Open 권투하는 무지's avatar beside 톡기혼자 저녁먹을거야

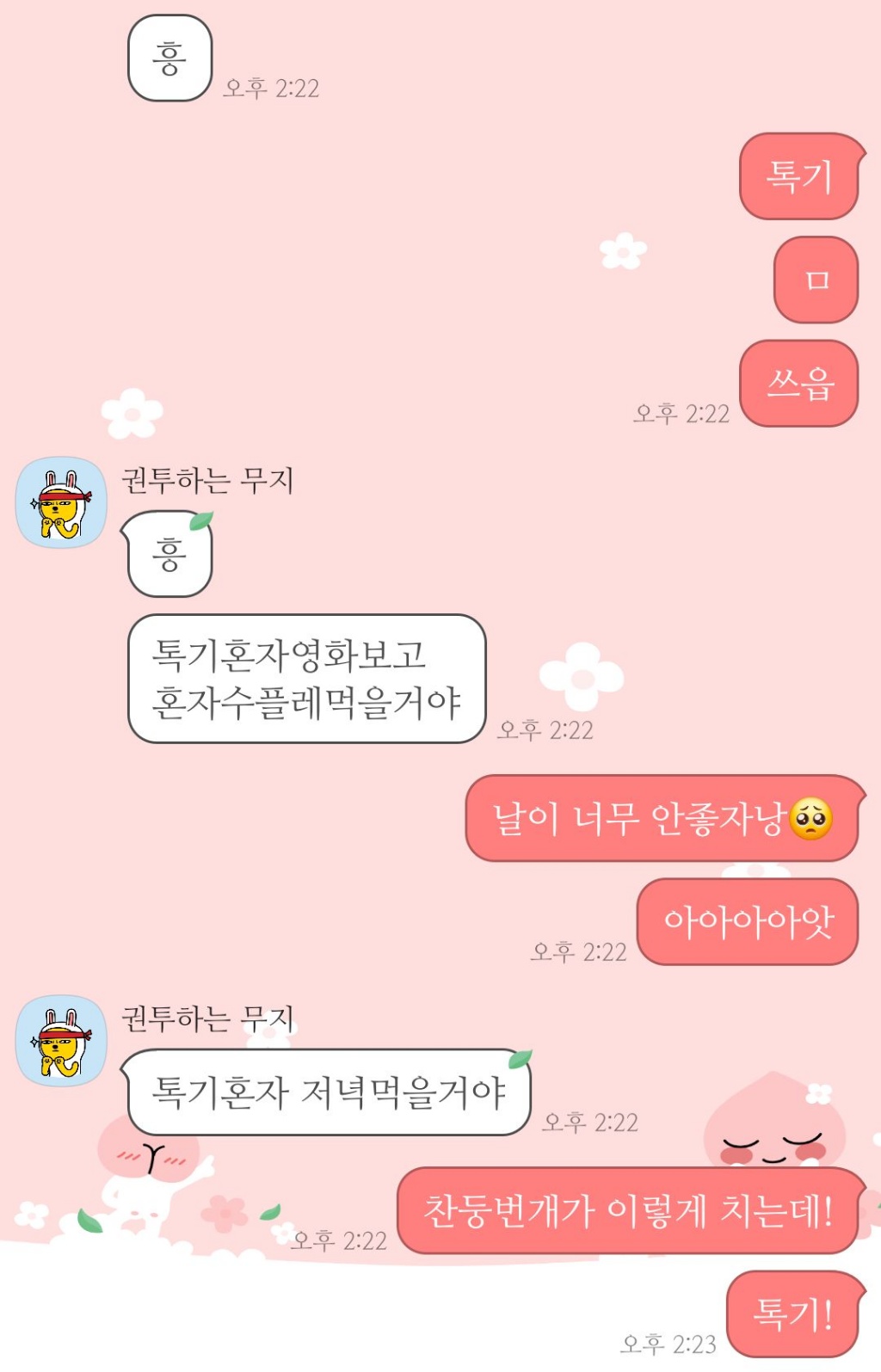click(x=61, y=1042)
